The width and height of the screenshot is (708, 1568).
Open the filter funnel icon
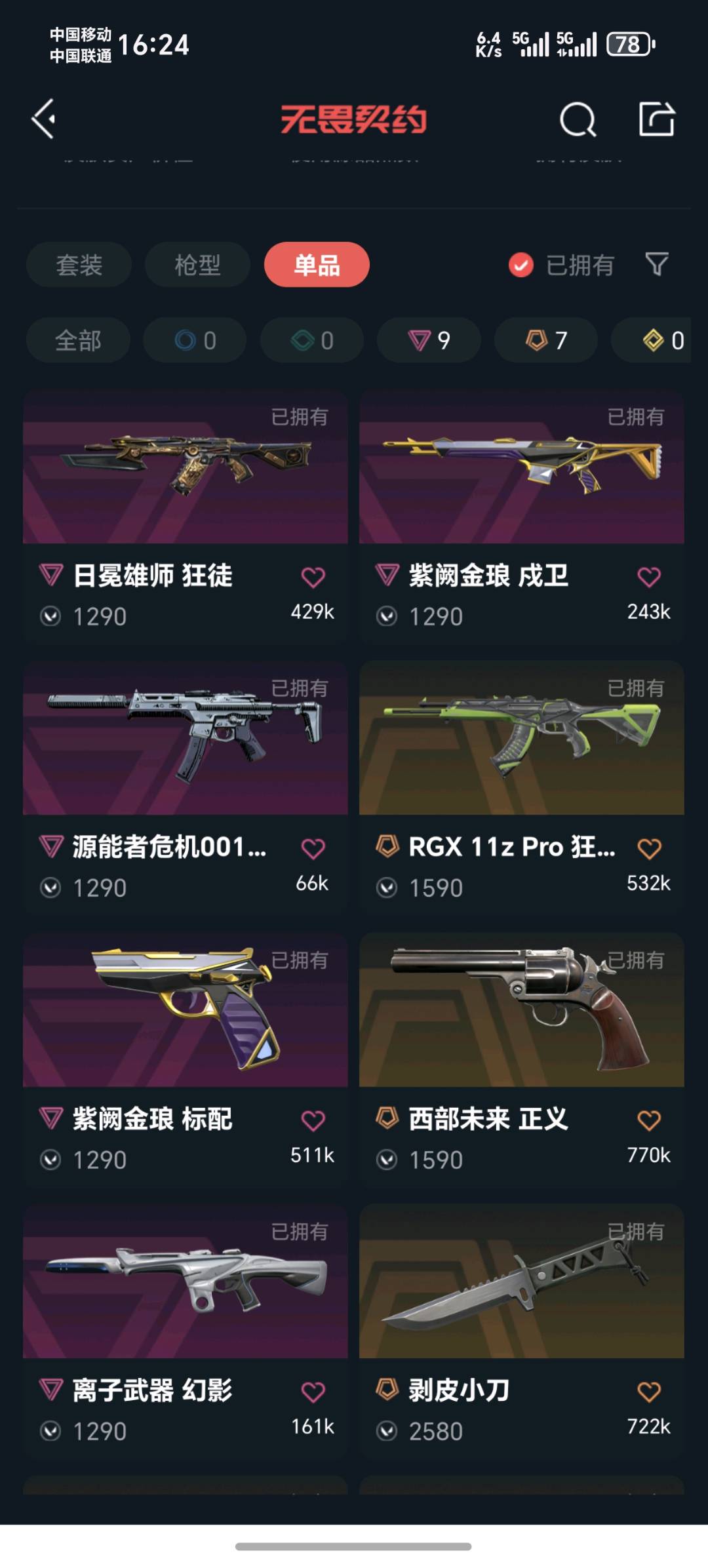[x=657, y=265]
